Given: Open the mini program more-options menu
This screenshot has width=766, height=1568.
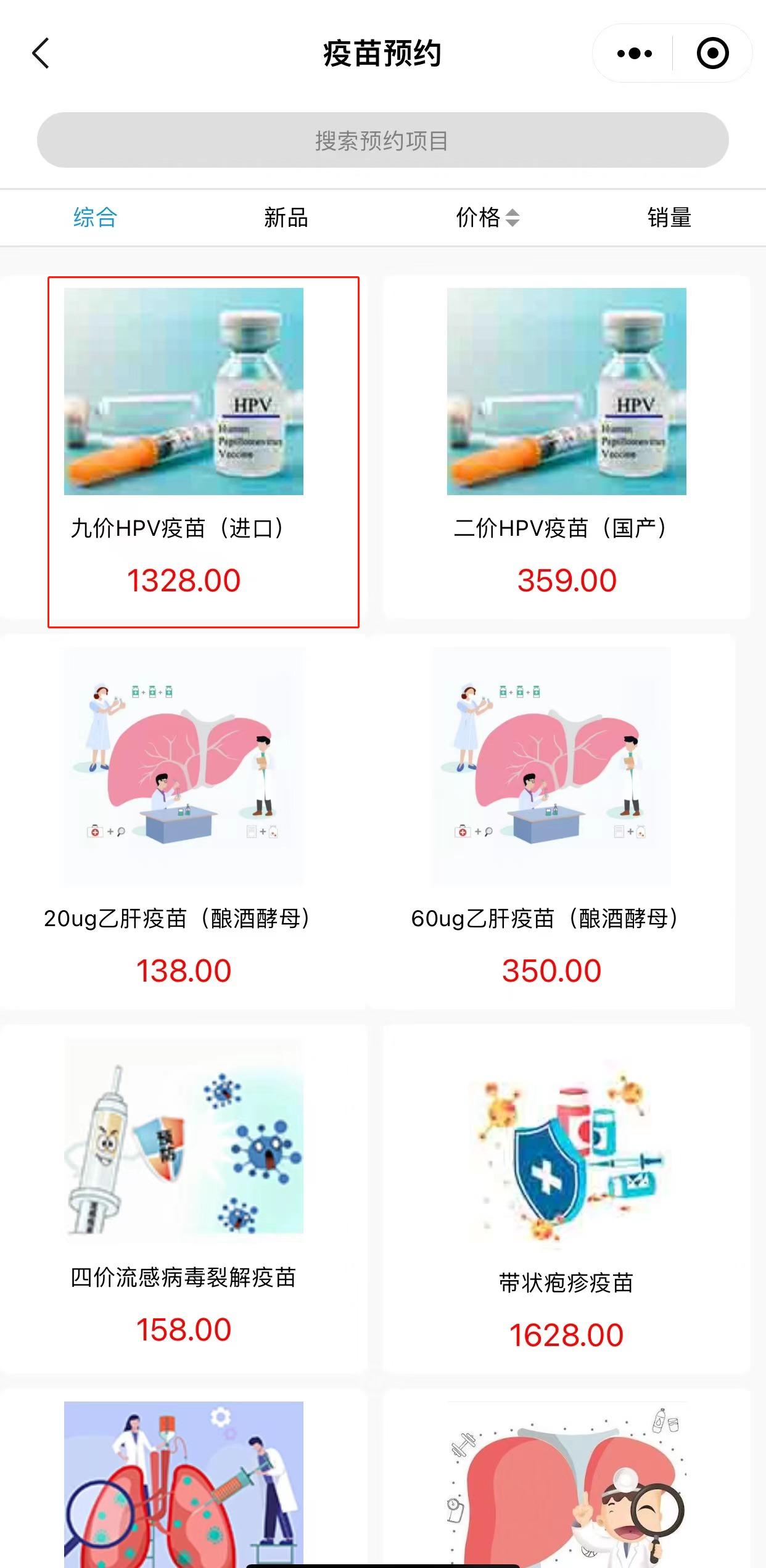Looking at the screenshot, I should pos(635,54).
